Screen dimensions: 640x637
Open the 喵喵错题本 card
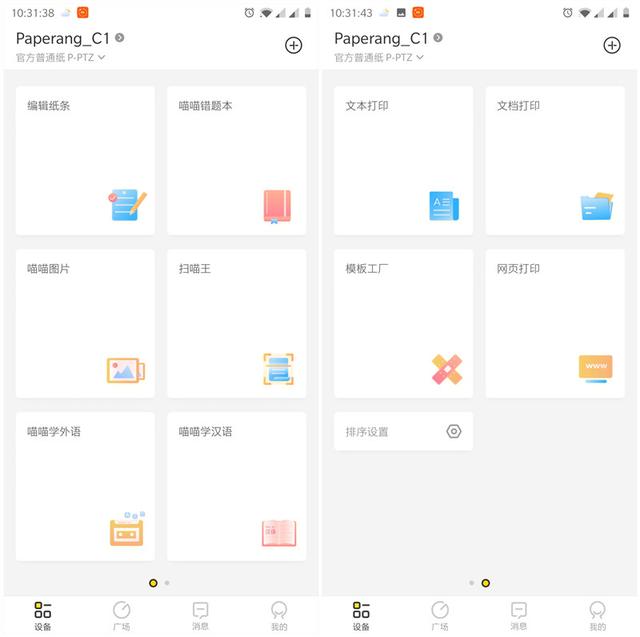236,160
